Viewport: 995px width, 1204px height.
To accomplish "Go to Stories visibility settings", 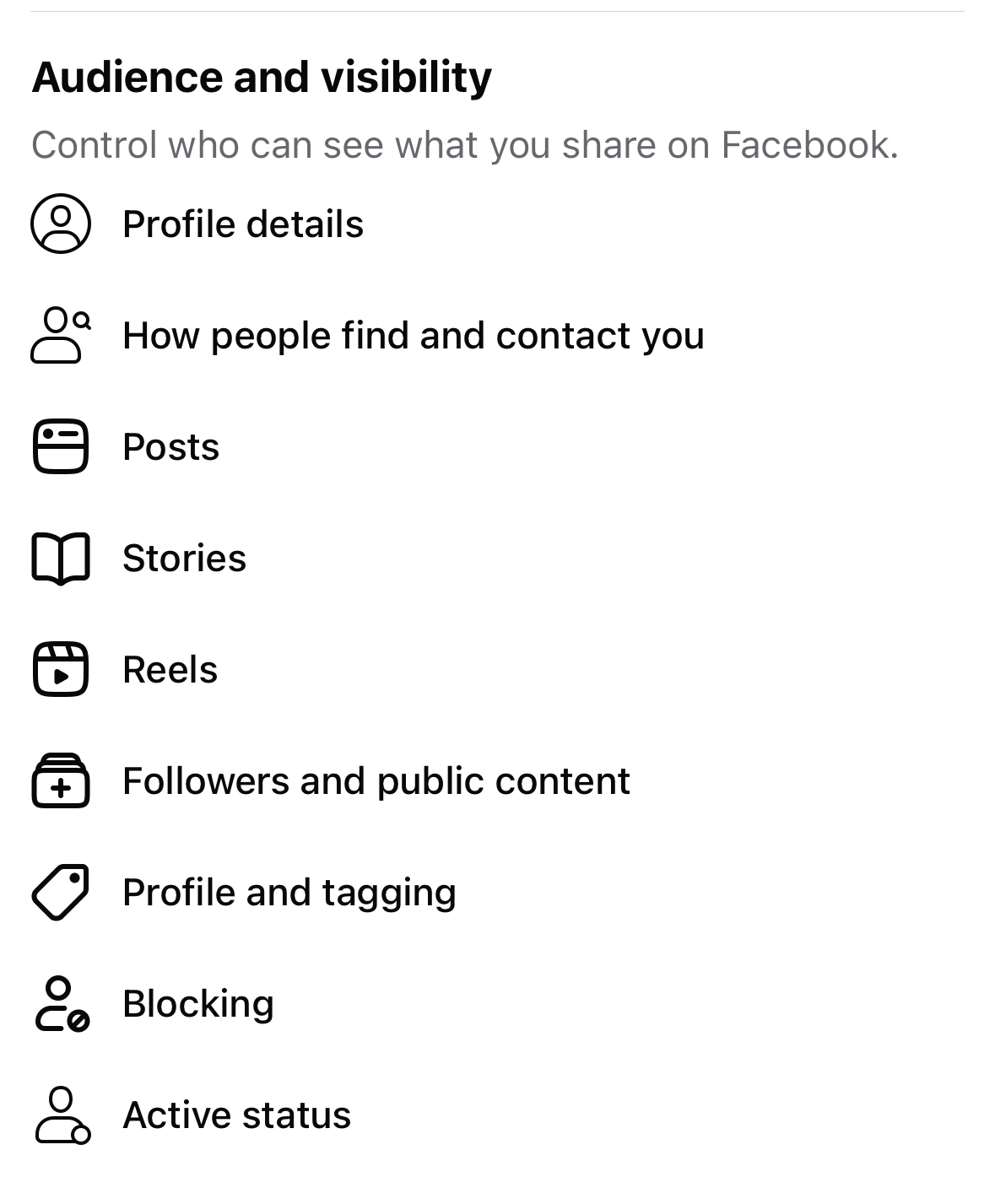I will click(184, 559).
